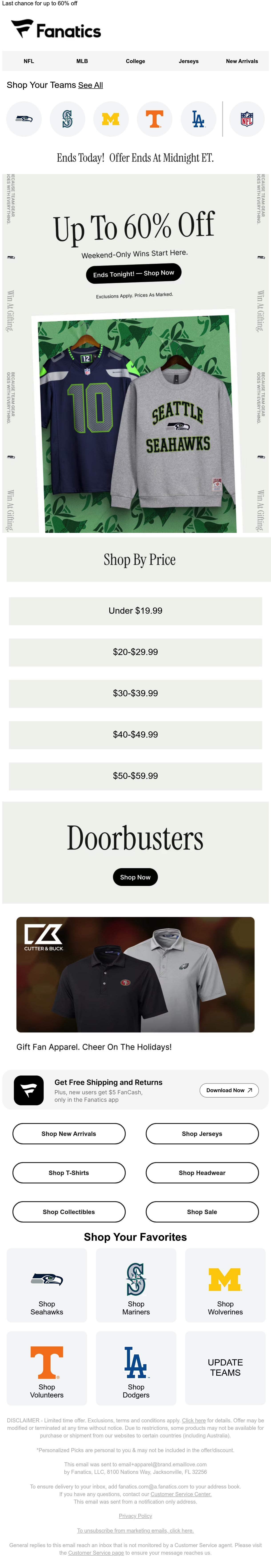Tap the See All teams link
Viewport: 271px width, 1568px height.
(x=90, y=85)
